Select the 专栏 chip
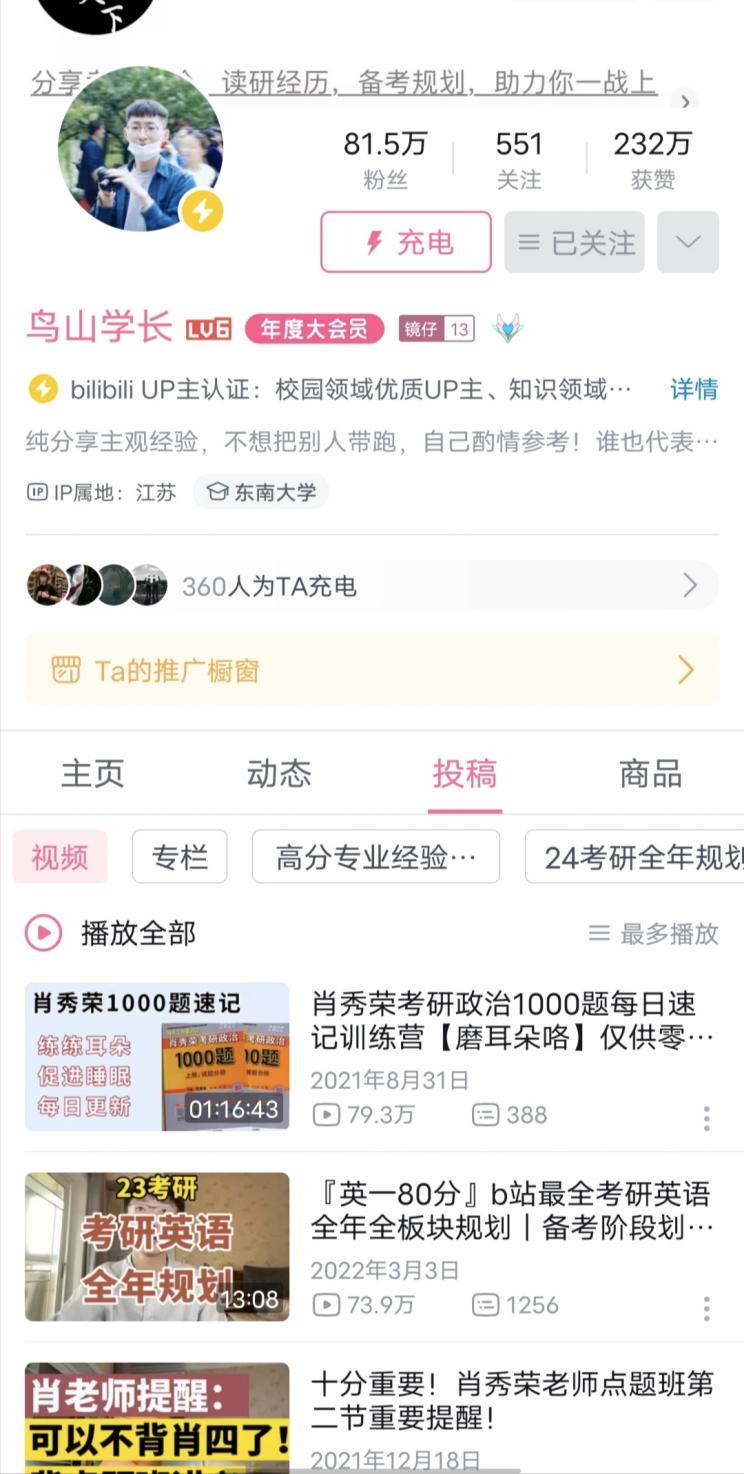Viewport: 744px width, 1474px height. point(180,857)
